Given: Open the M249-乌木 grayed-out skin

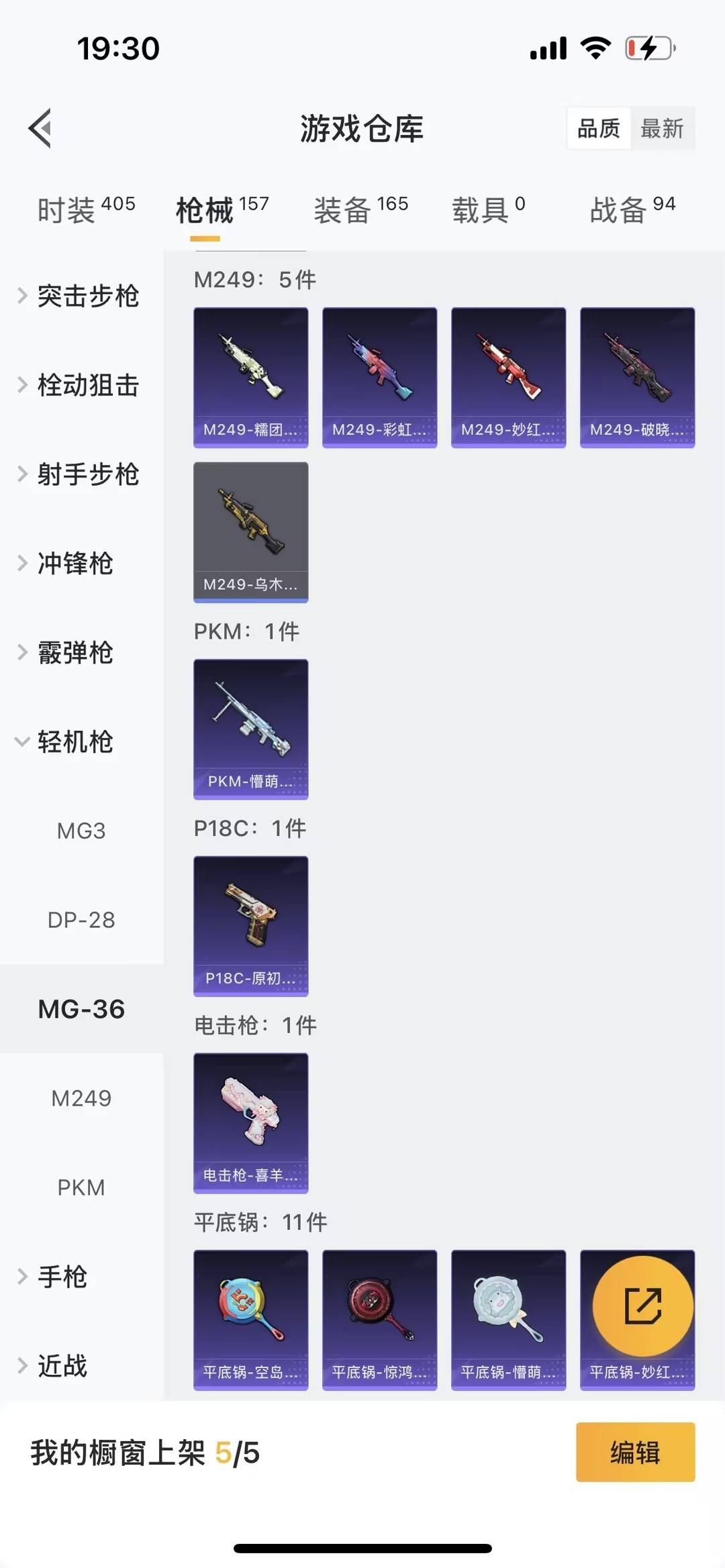Looking at the screenshot, I should (x=250, y=532).
